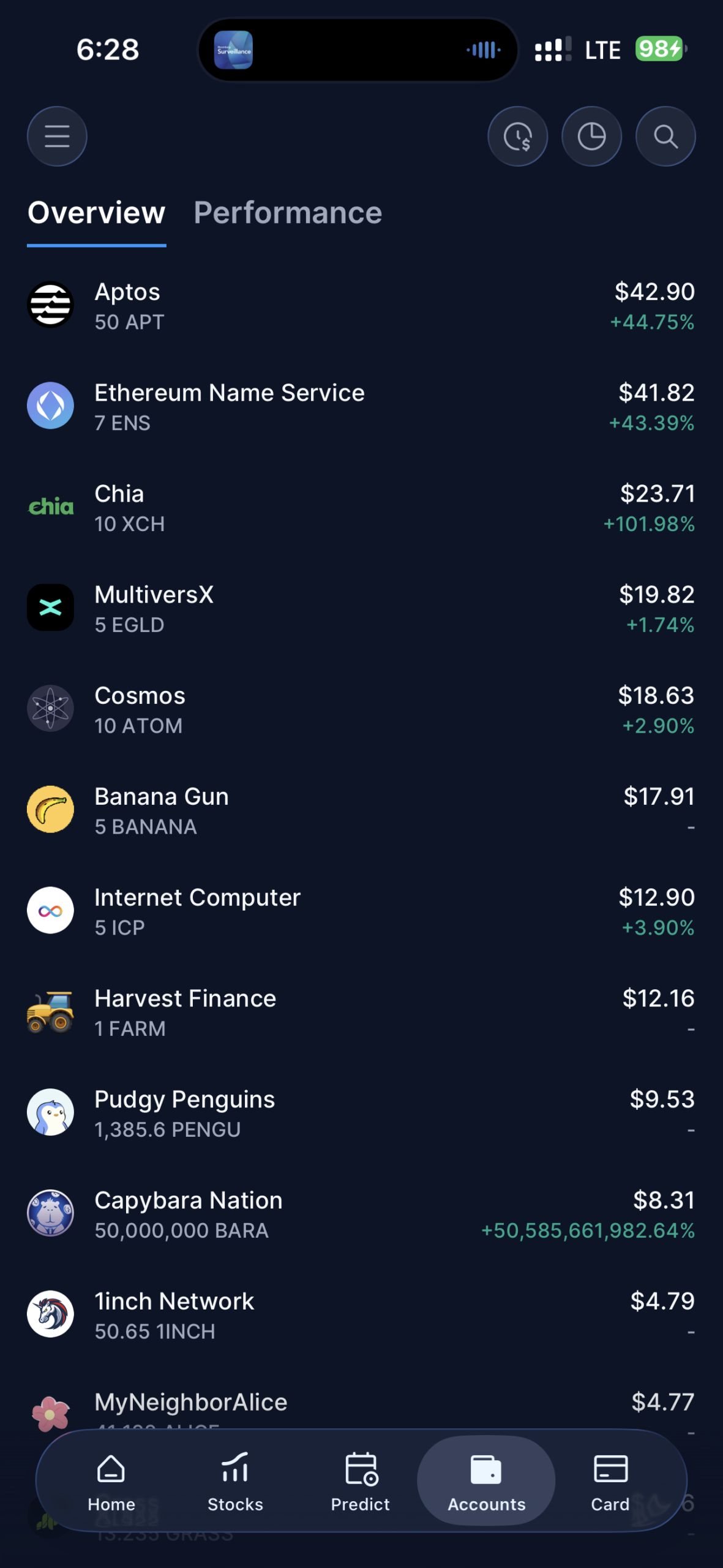Viewport: 723px width, 1568px height.
Task: Open the clock with dollar sign icon
Action: [x=517, y=136]
